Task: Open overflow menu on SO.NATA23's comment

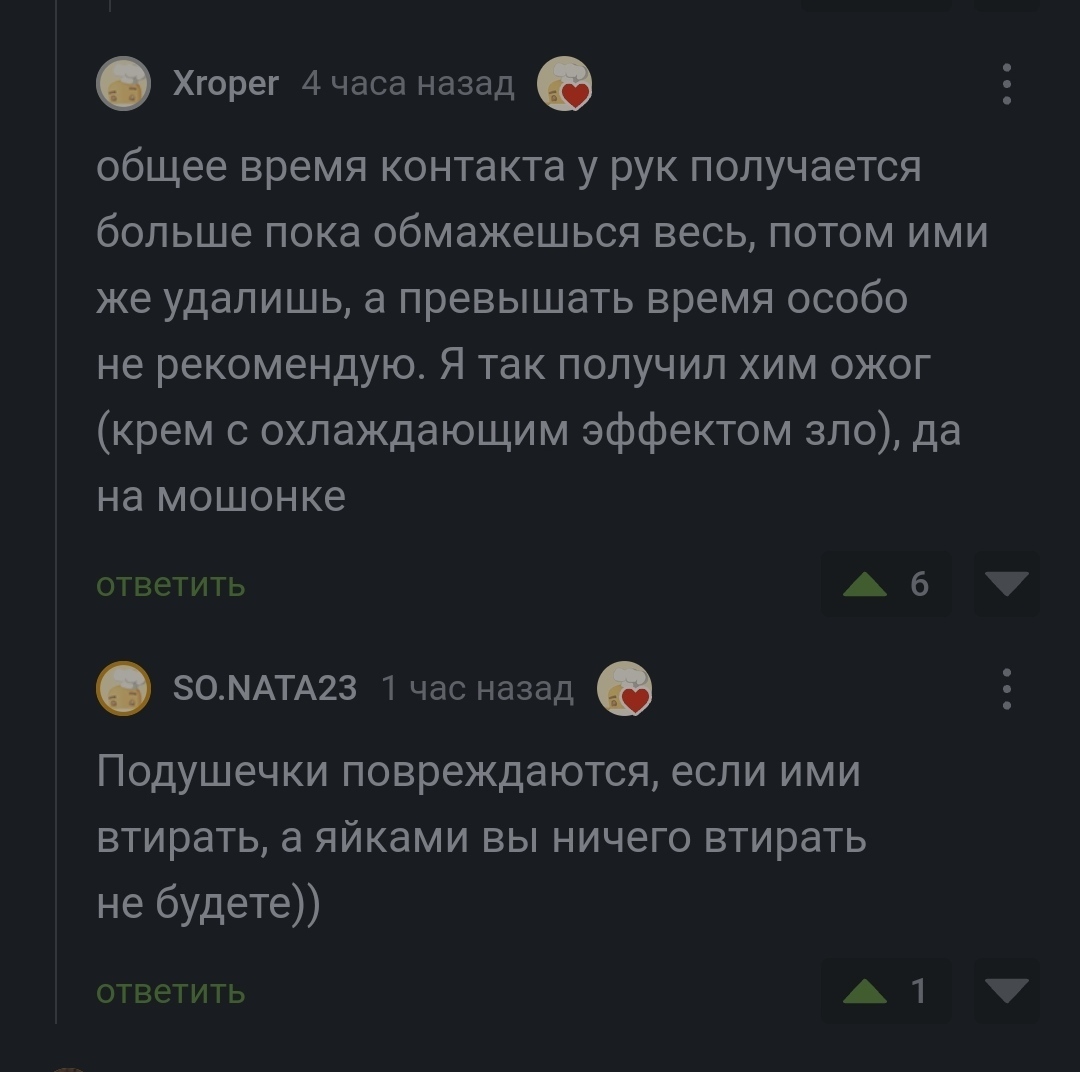Action: [x=1006, y=689]
